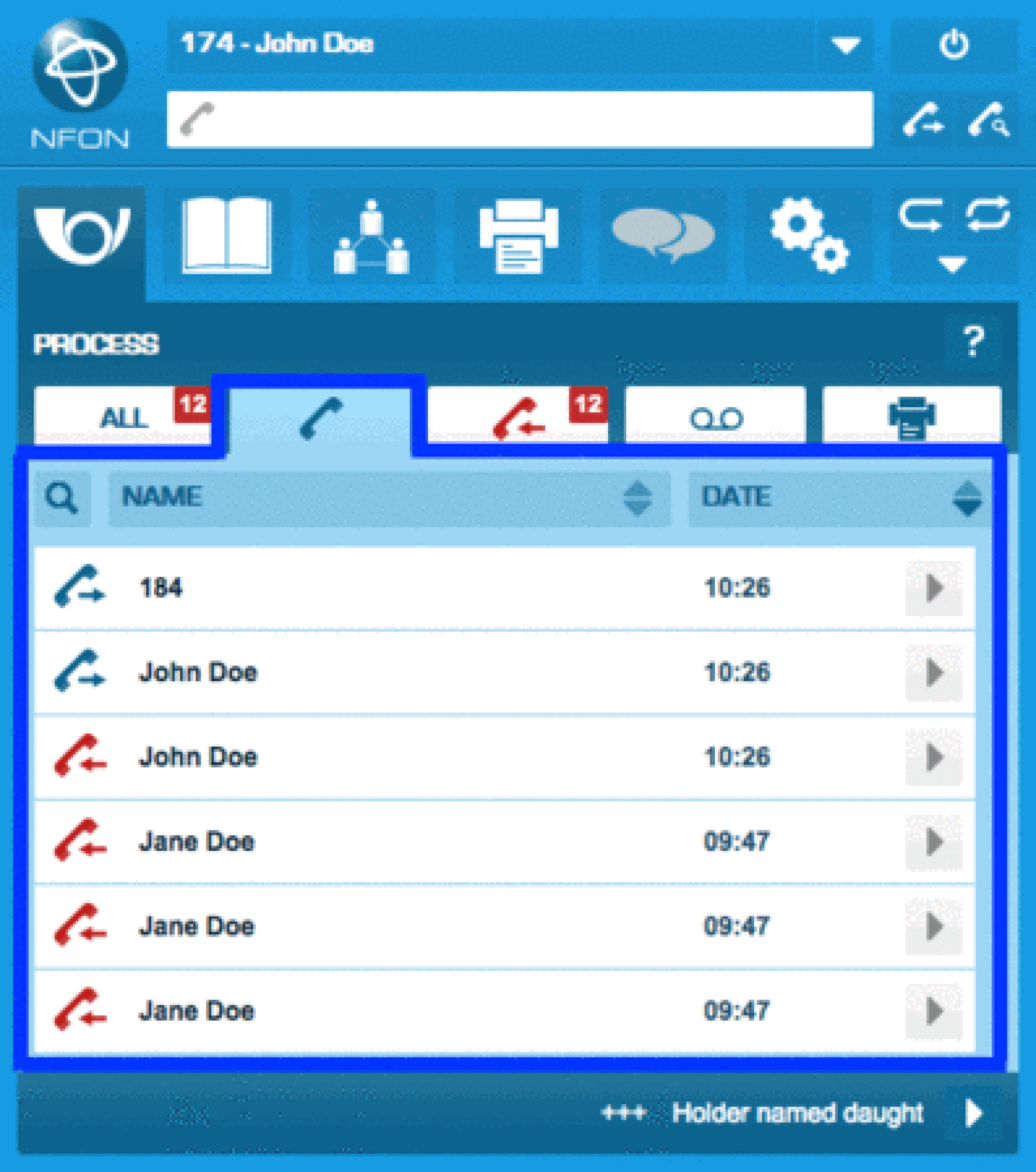Screen dimensions: 1036x1172
Task: Show the missed calls filter tab
Action: [517, 416]
